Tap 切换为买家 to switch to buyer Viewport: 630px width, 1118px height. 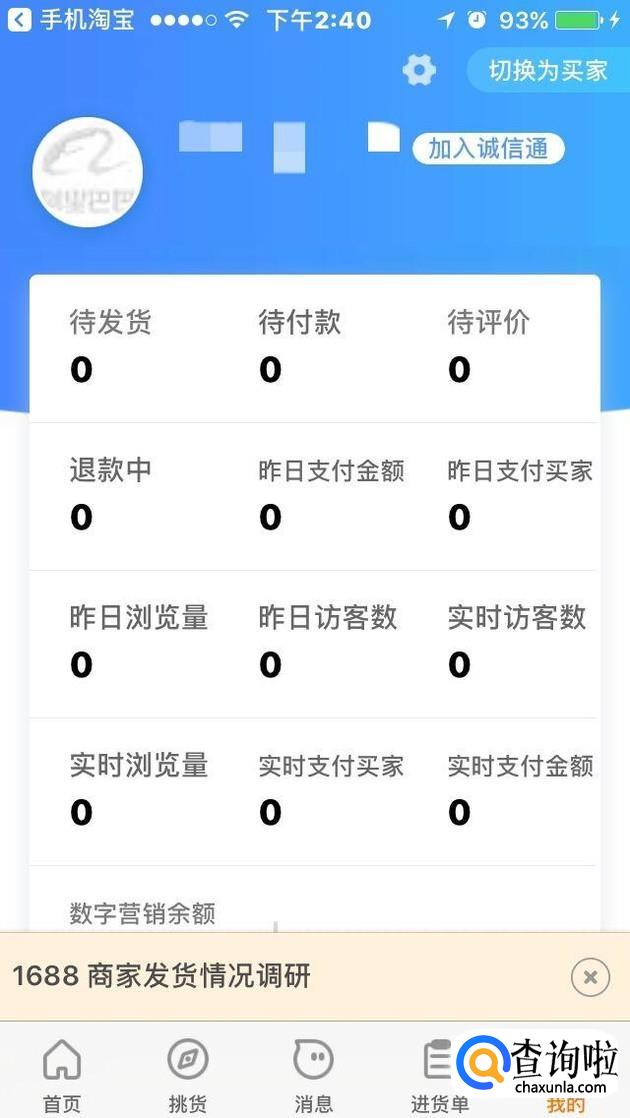click(x=547, y=70)
